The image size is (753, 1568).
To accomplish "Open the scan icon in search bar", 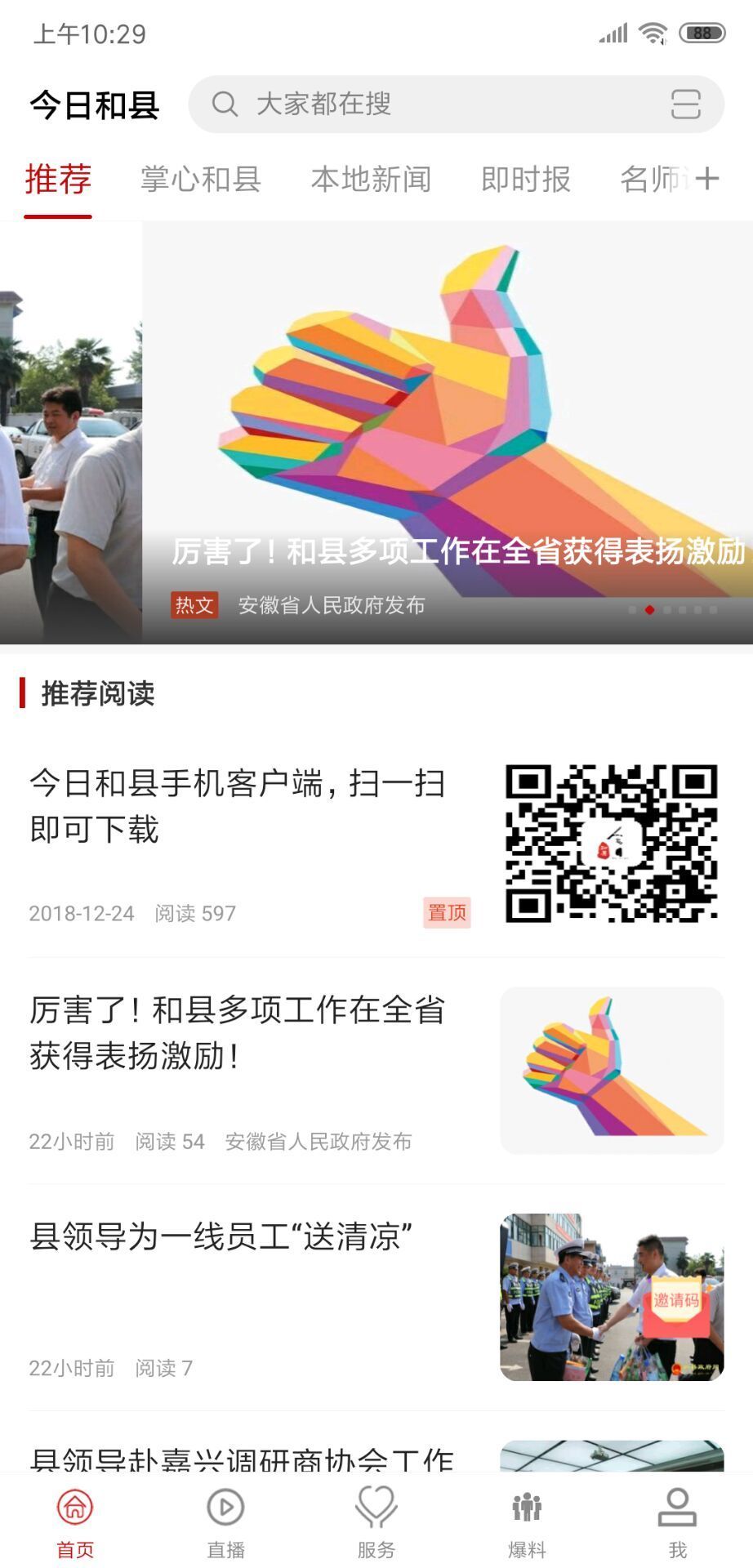I will coord(685,105).
